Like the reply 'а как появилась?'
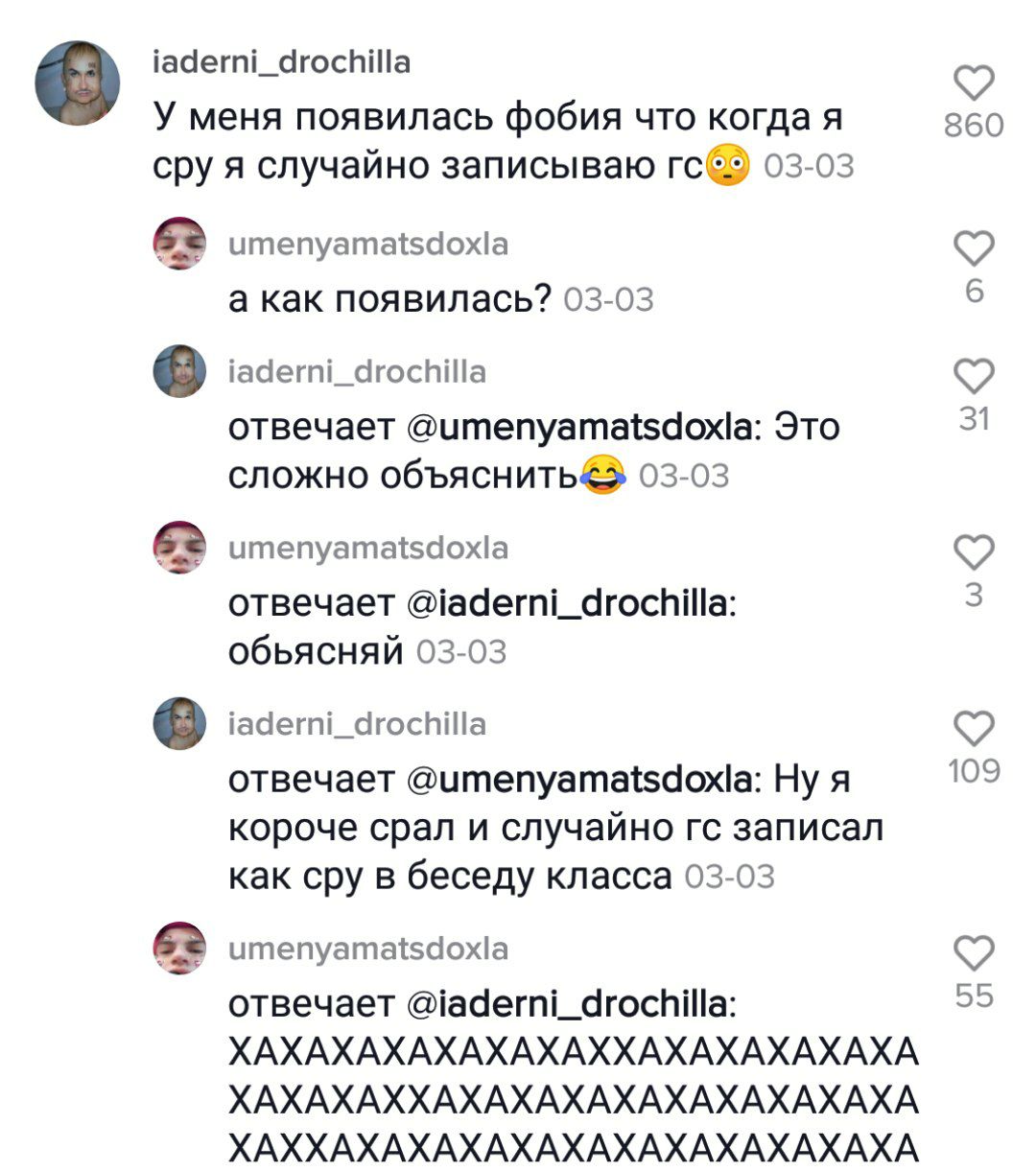The image size is (1036, 1171). (x=974, y=248)
